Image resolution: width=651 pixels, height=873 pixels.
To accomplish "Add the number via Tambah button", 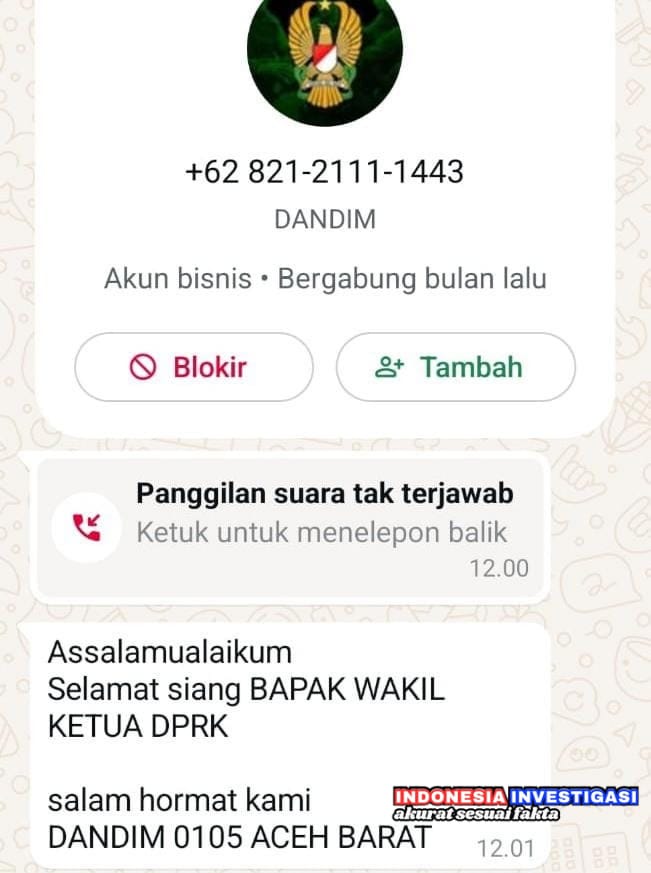I will point(455,367).
